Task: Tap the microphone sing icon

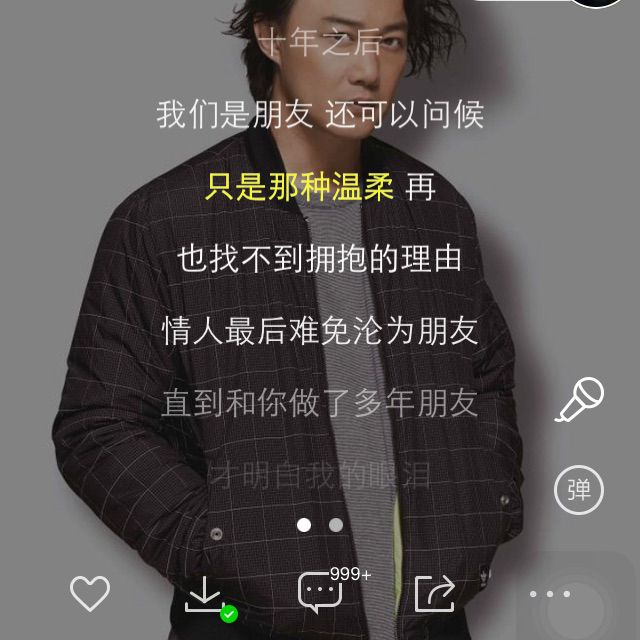Action: pyautogui.click(x=580, y=400)
